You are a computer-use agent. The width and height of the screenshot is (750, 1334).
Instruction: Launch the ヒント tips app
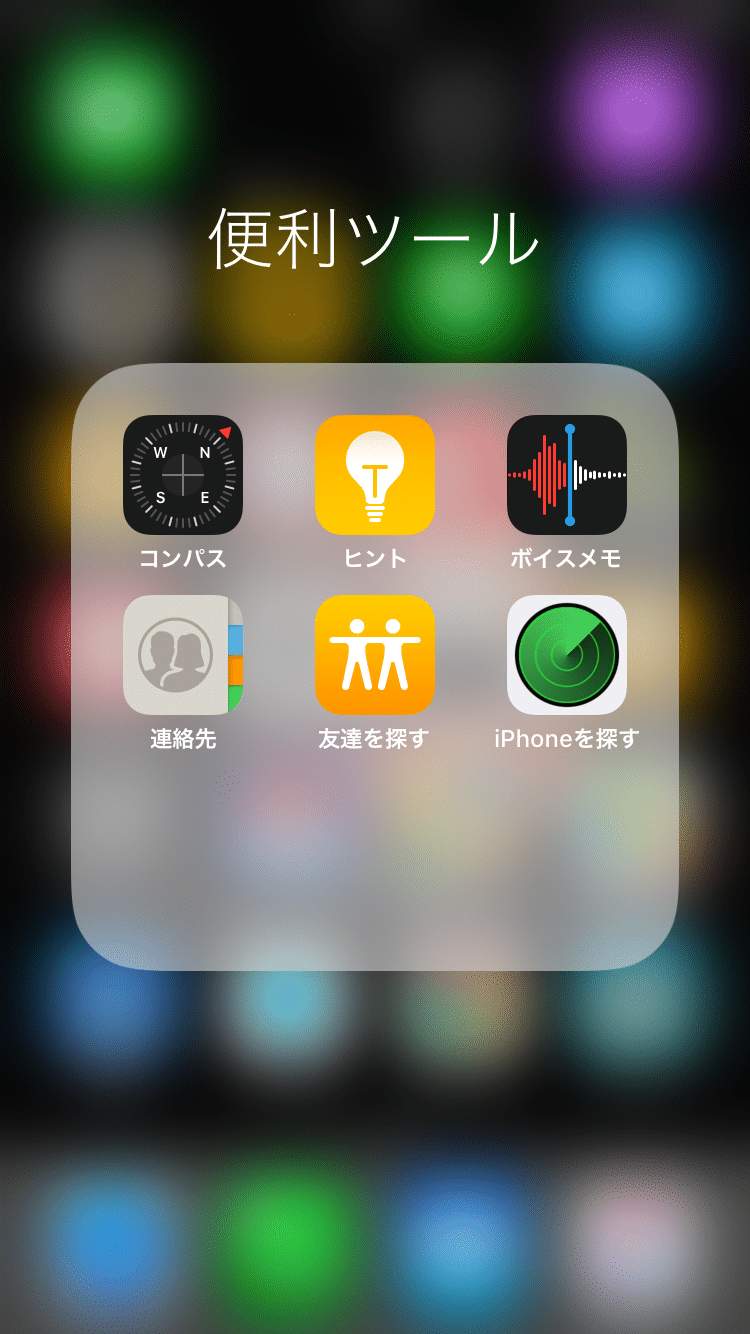[x=375, y=475]
